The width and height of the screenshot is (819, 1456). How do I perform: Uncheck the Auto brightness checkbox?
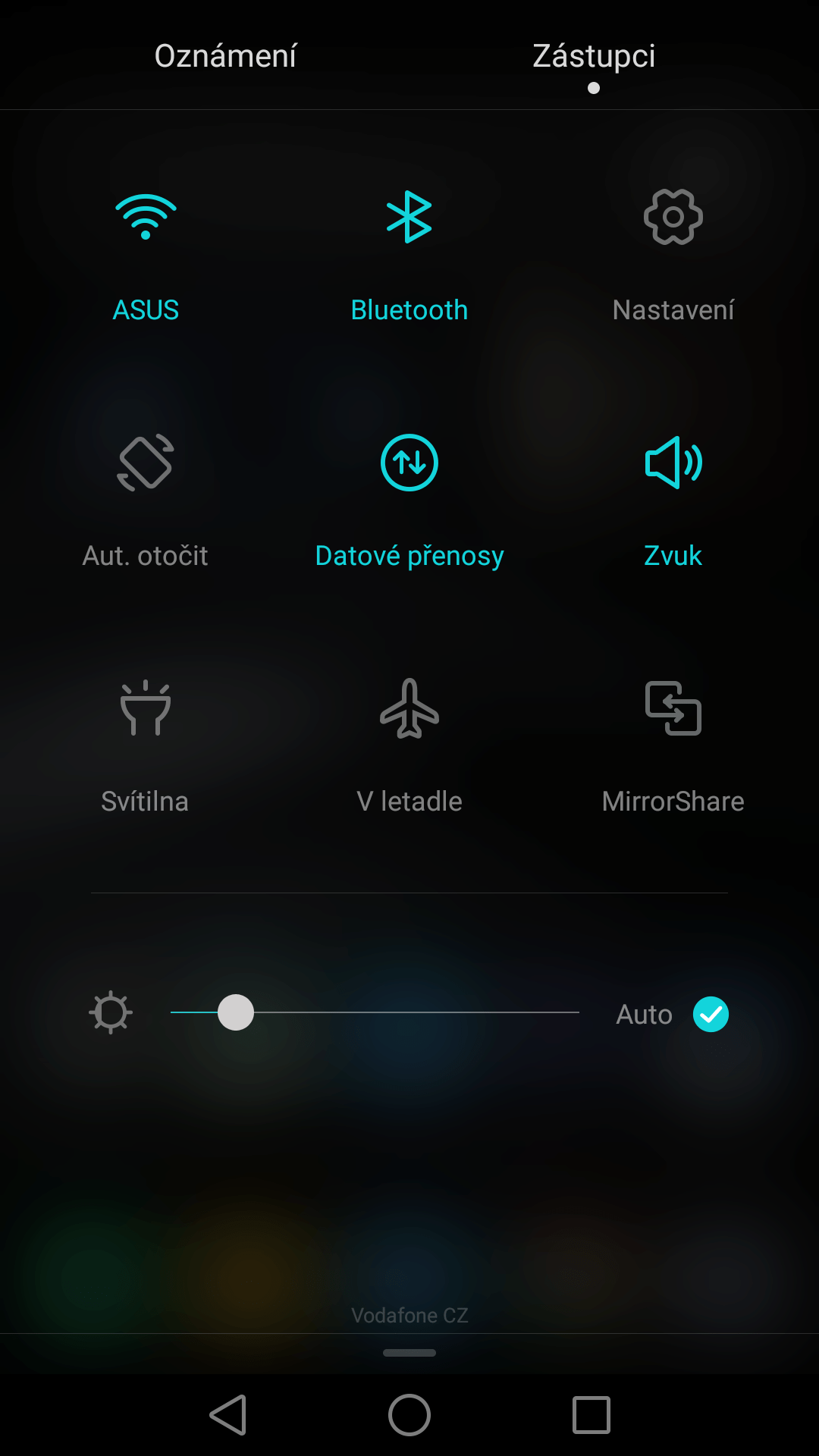(x=711, y=1014)
